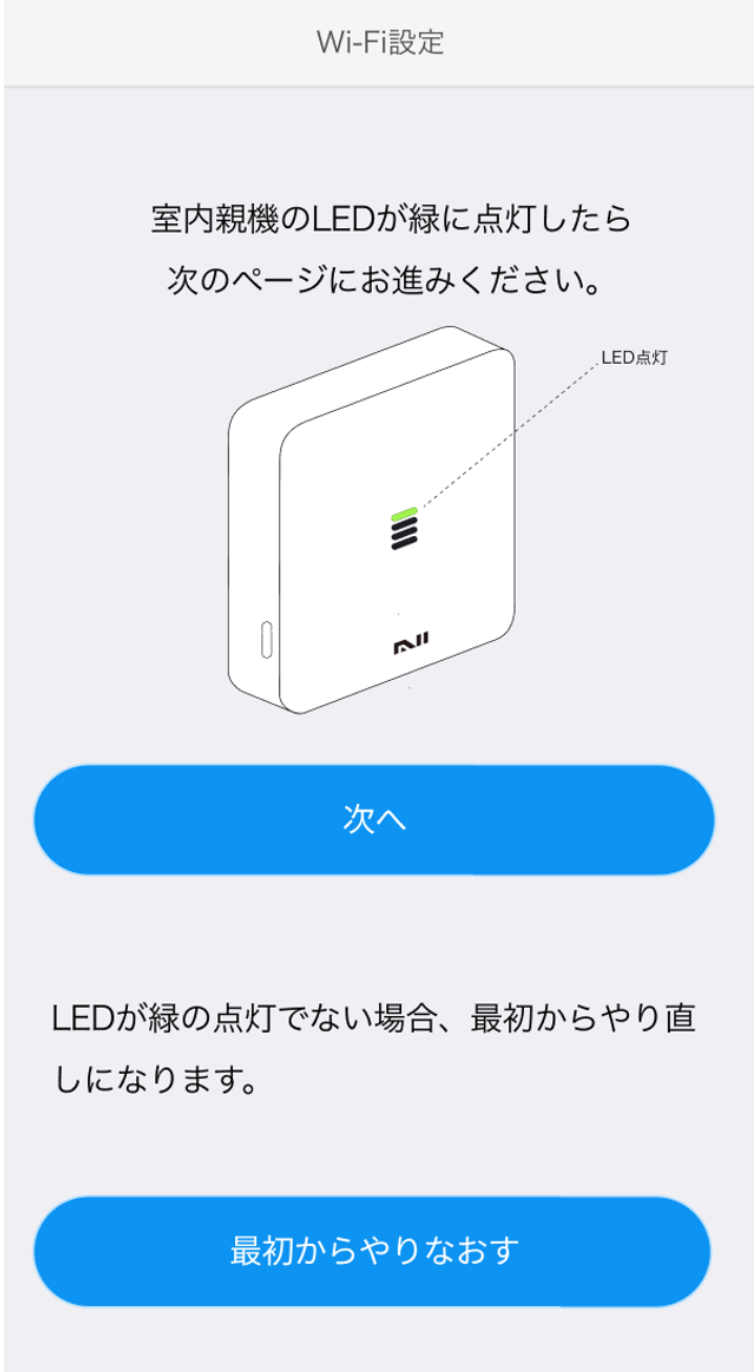This screenshot has width=755, height=1372.
Task: Tap the 次へ button to proceed
Action: [x=374, y=820]
